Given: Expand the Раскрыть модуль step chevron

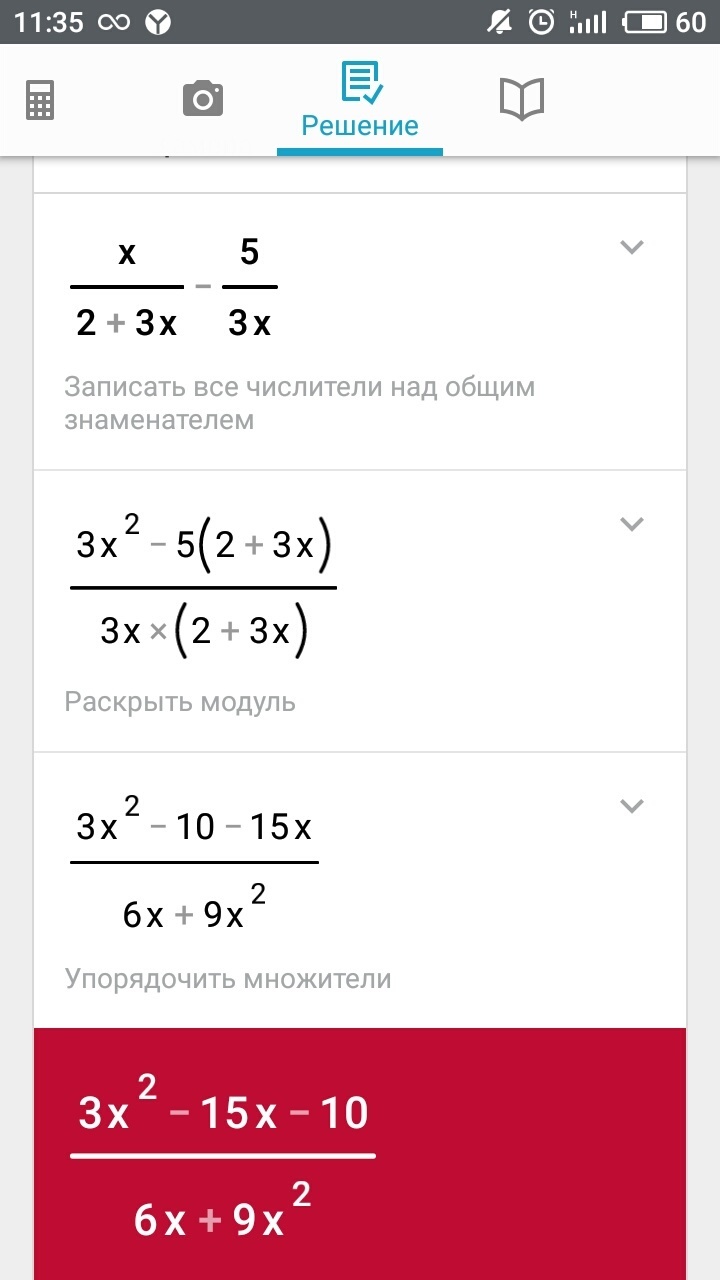Looking at the screenshot, I should 631,524.
